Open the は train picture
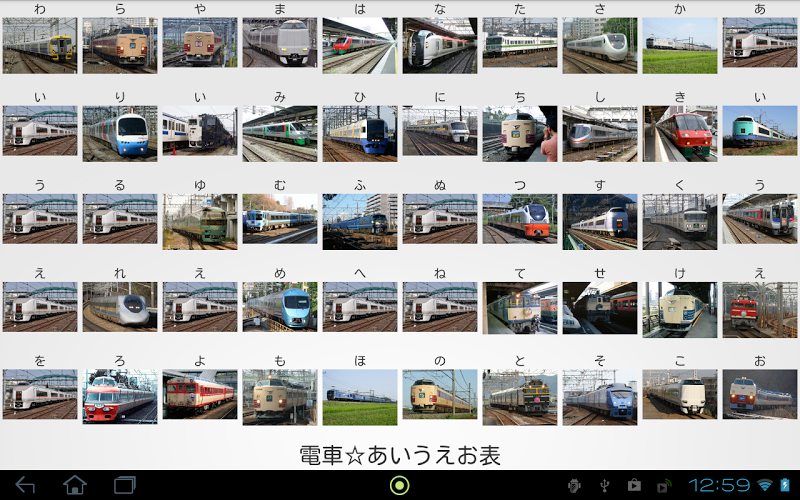Screen dimensions: 800x500 (x=360, y=45)
